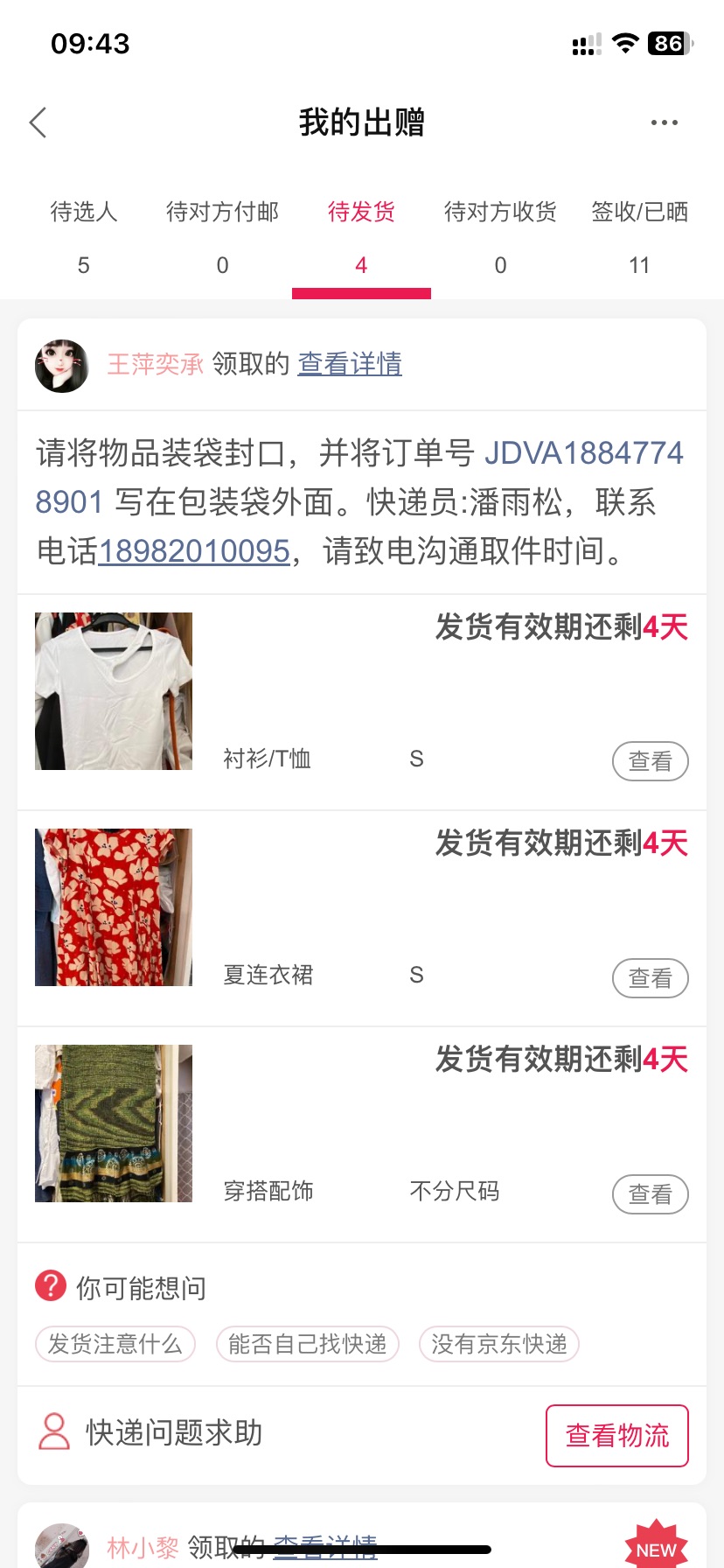Select the 待对方收货 tab
This screenshot has width=724, height=1568.
[500, 238]
